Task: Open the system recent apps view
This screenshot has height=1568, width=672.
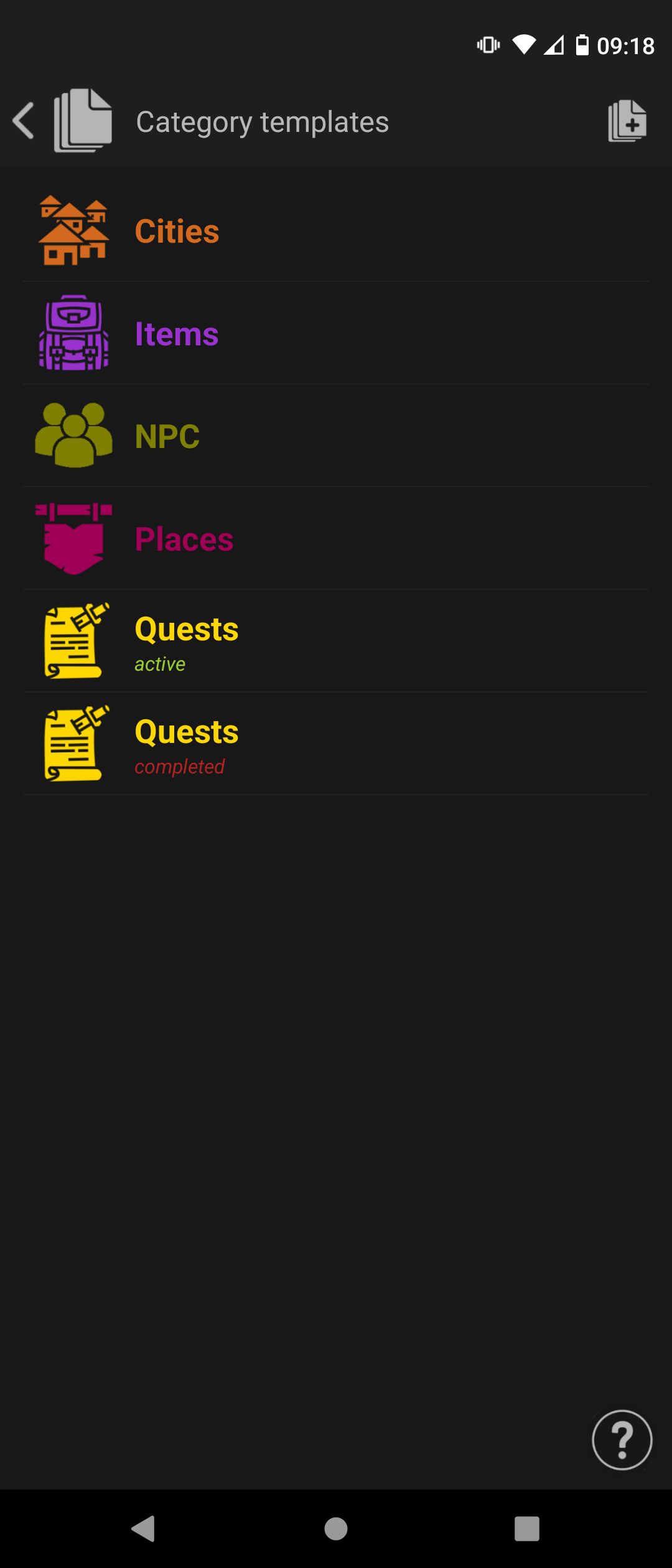Action: coord(526,1529)
